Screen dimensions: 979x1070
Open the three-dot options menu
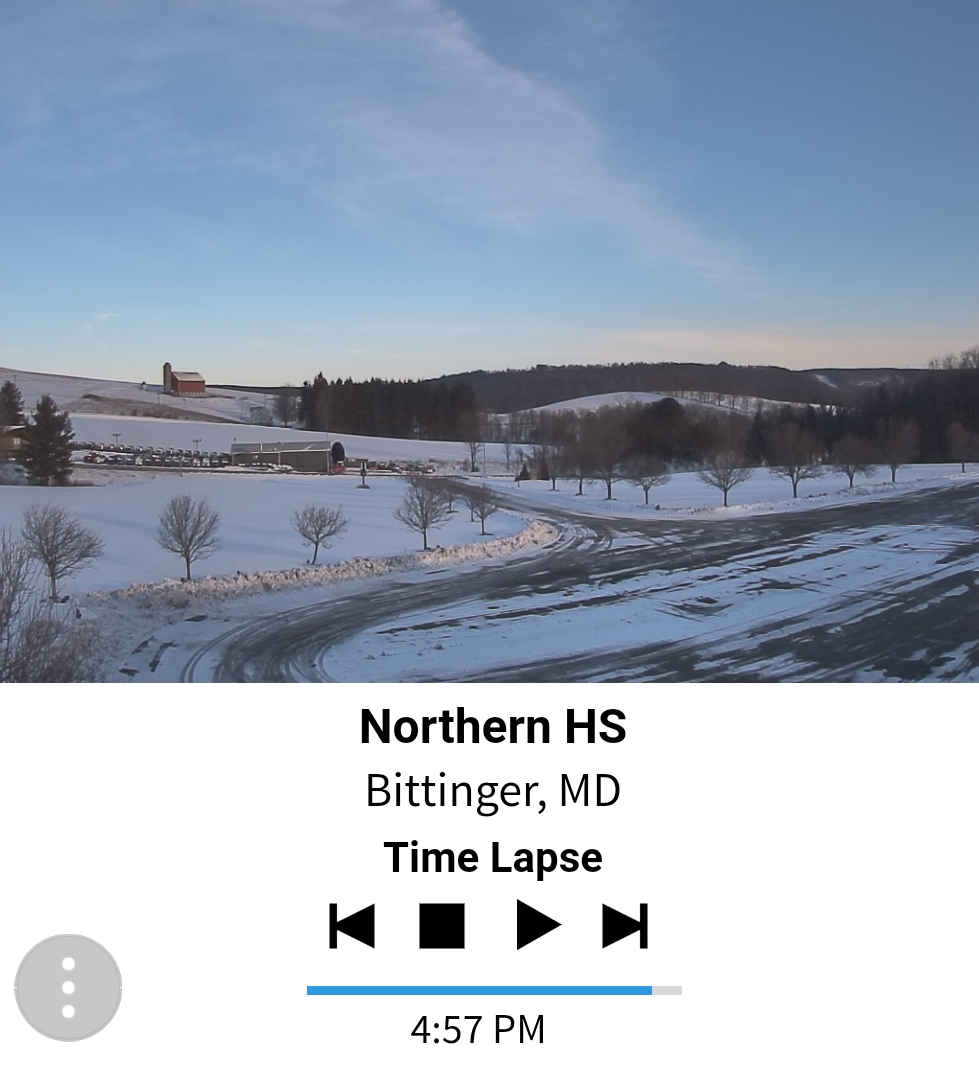click(68, 988)
